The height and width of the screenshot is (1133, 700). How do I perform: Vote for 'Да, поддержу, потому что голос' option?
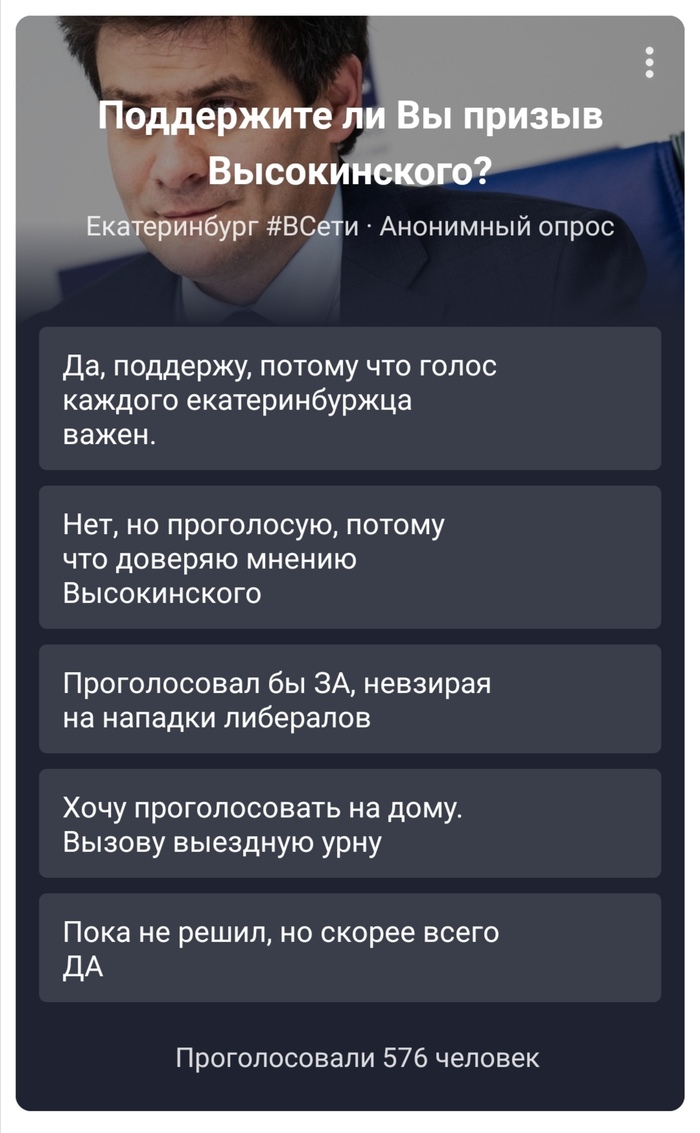(x=349, y=398)
